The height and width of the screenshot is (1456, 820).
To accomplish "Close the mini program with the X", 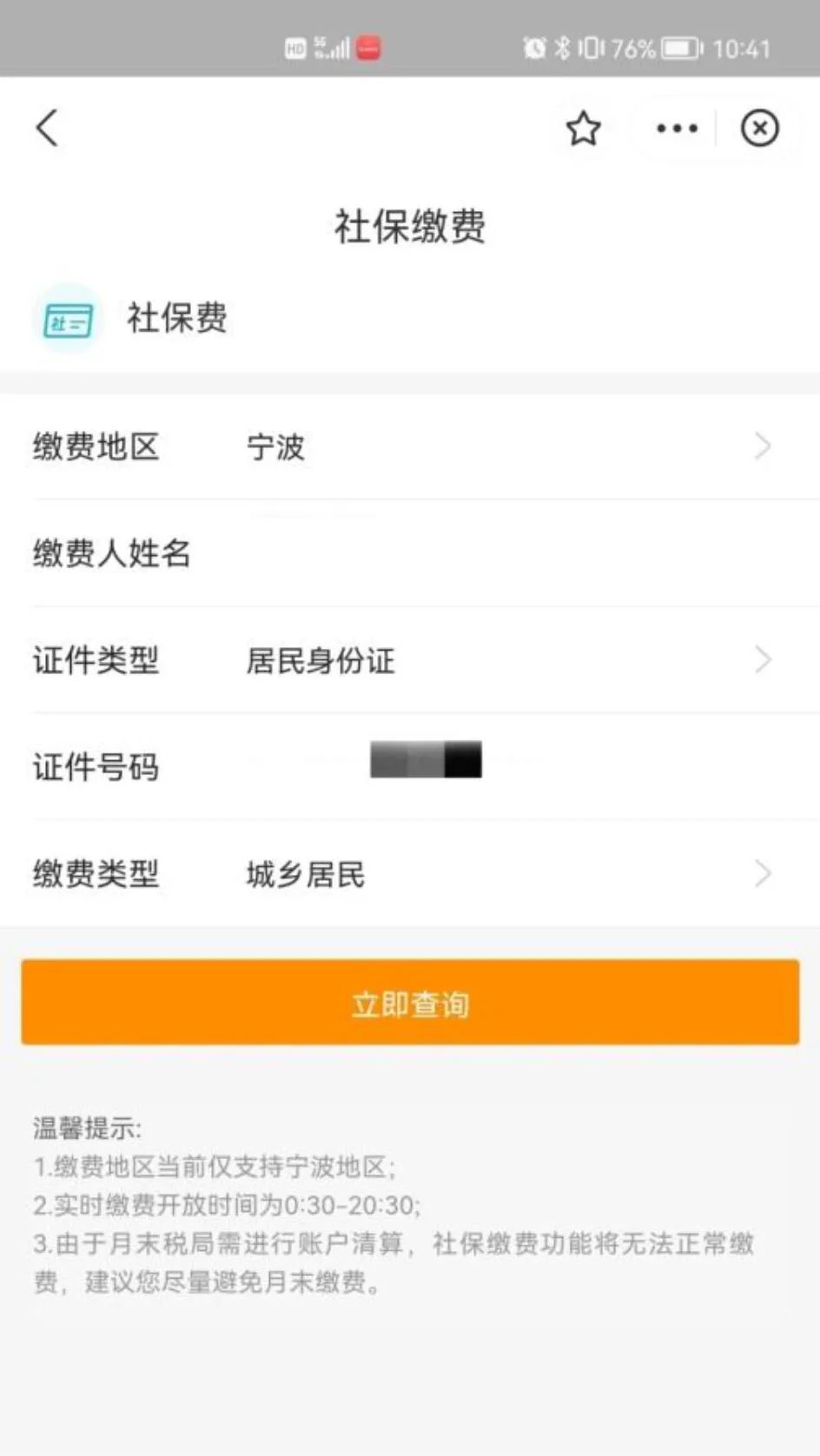I will click(x=759, y=129).
